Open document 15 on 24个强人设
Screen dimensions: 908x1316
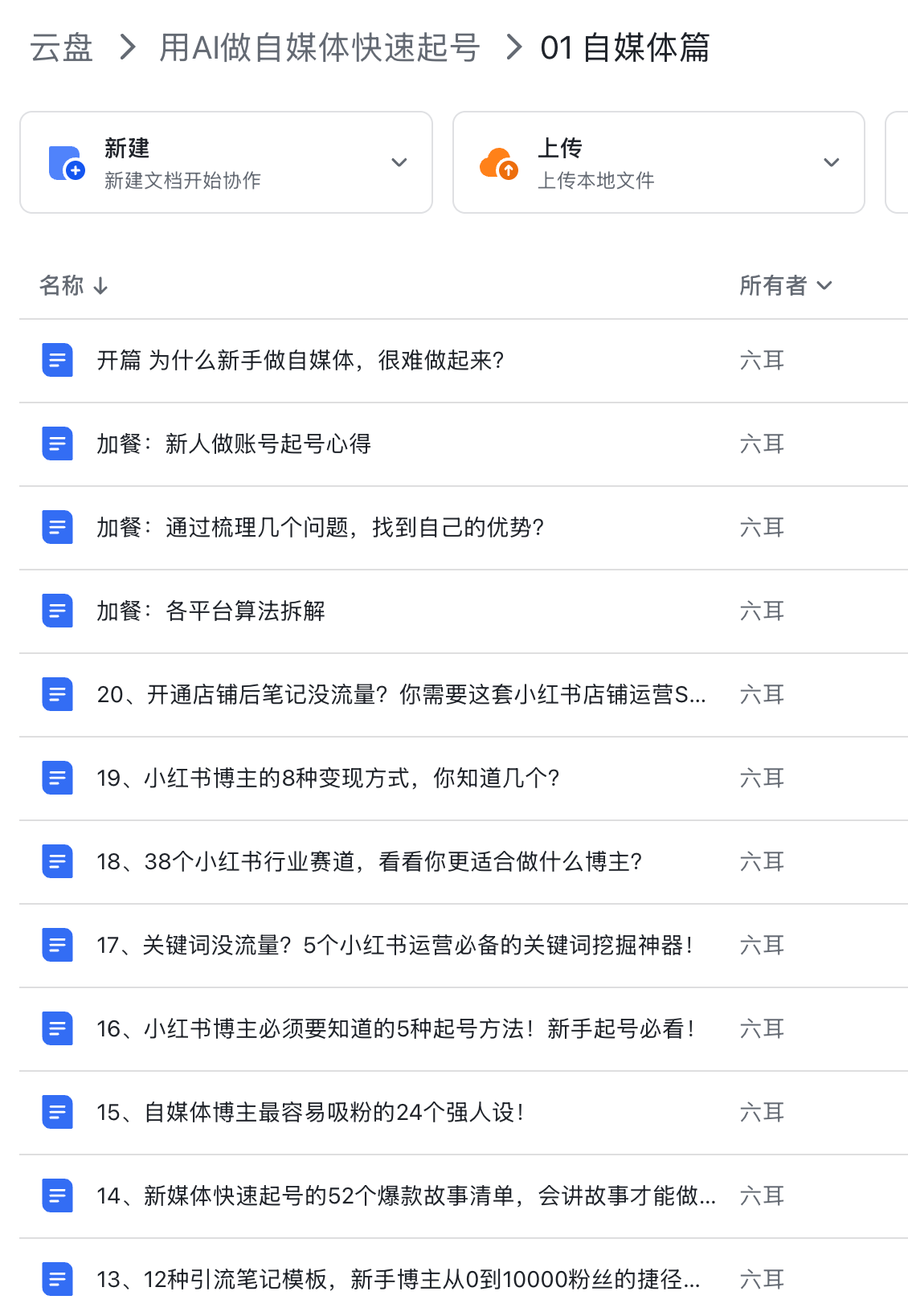coord(310,1113)
